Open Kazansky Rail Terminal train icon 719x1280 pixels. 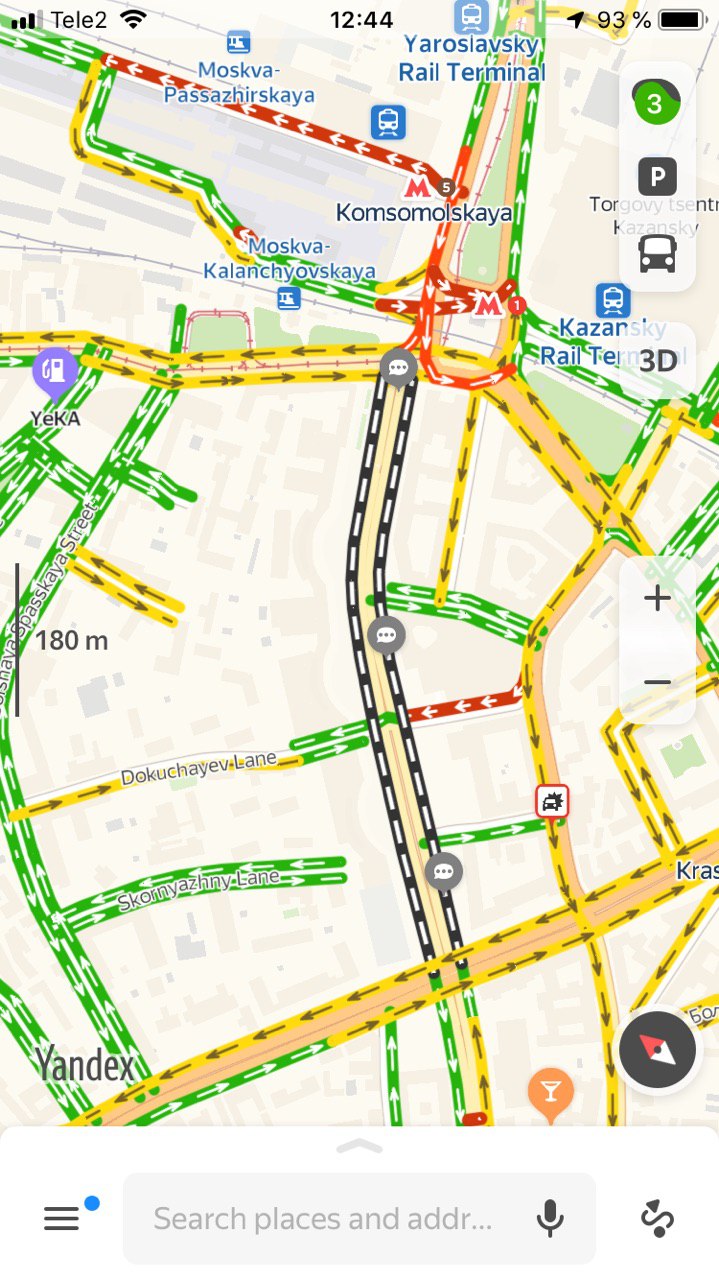pos(612,299)
